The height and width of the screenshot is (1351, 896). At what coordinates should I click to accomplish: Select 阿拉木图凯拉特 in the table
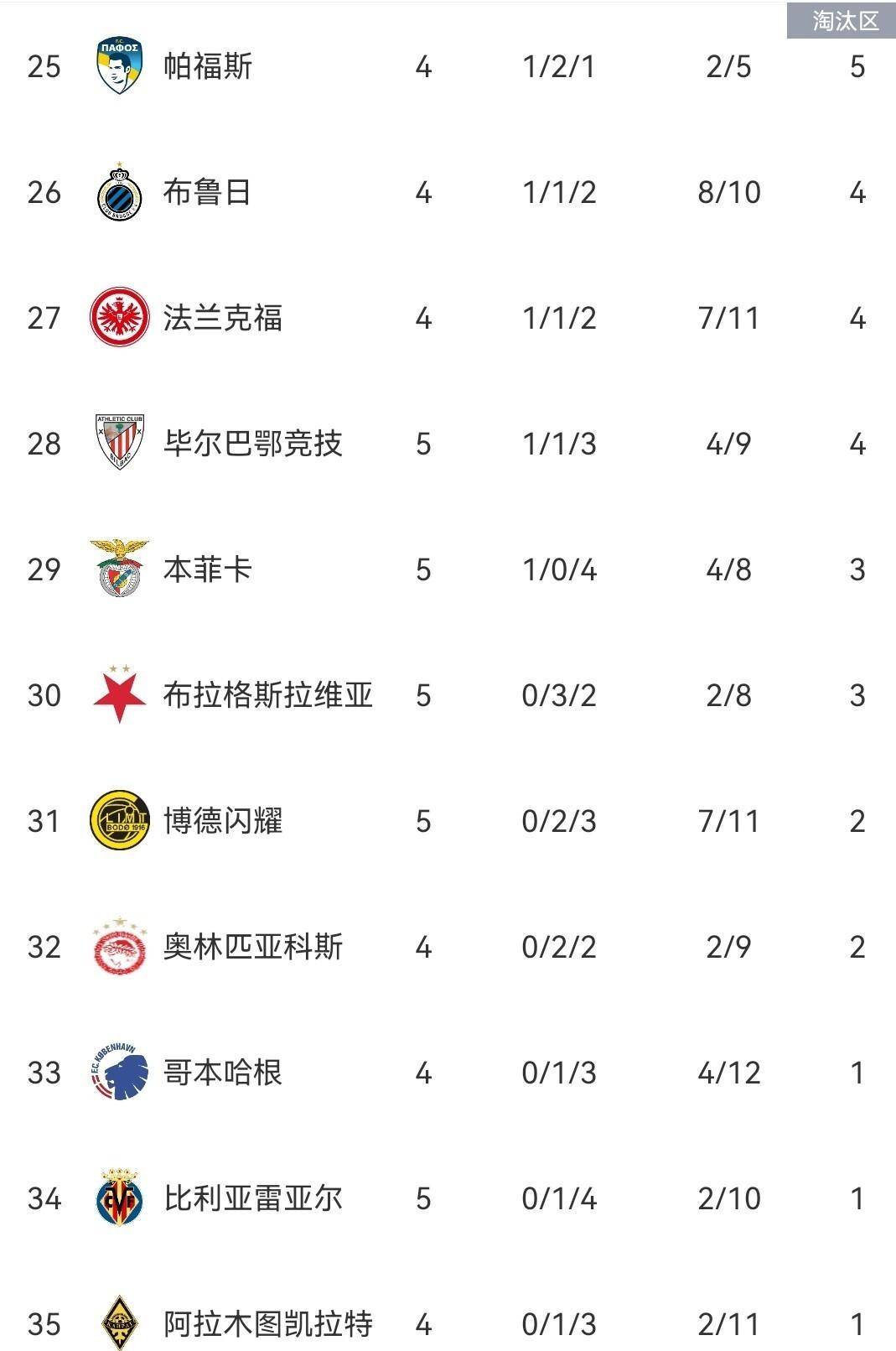click(267, 1324)
